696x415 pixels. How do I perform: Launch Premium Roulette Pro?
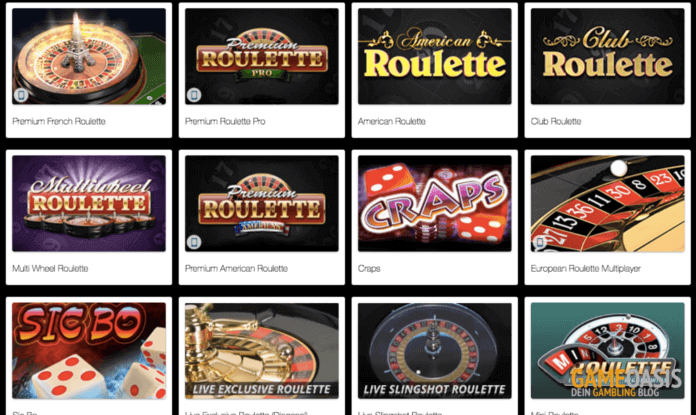[x=261, y=57]
